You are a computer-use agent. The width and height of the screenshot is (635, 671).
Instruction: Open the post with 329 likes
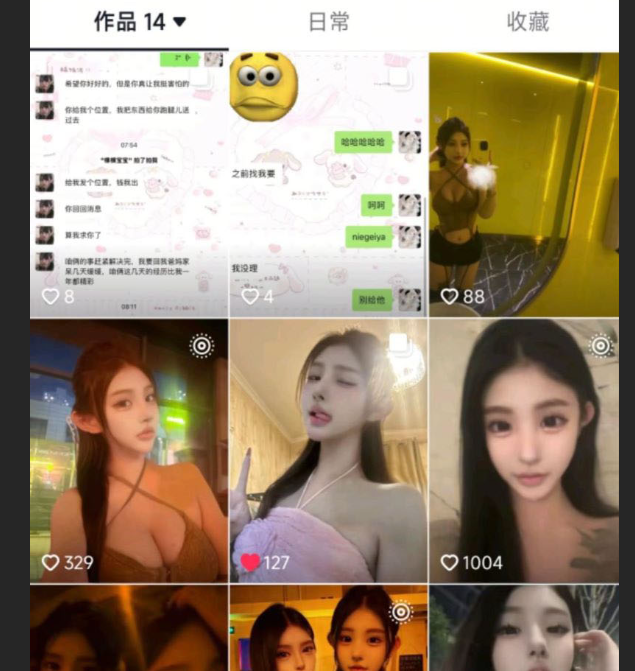(129, 450)
